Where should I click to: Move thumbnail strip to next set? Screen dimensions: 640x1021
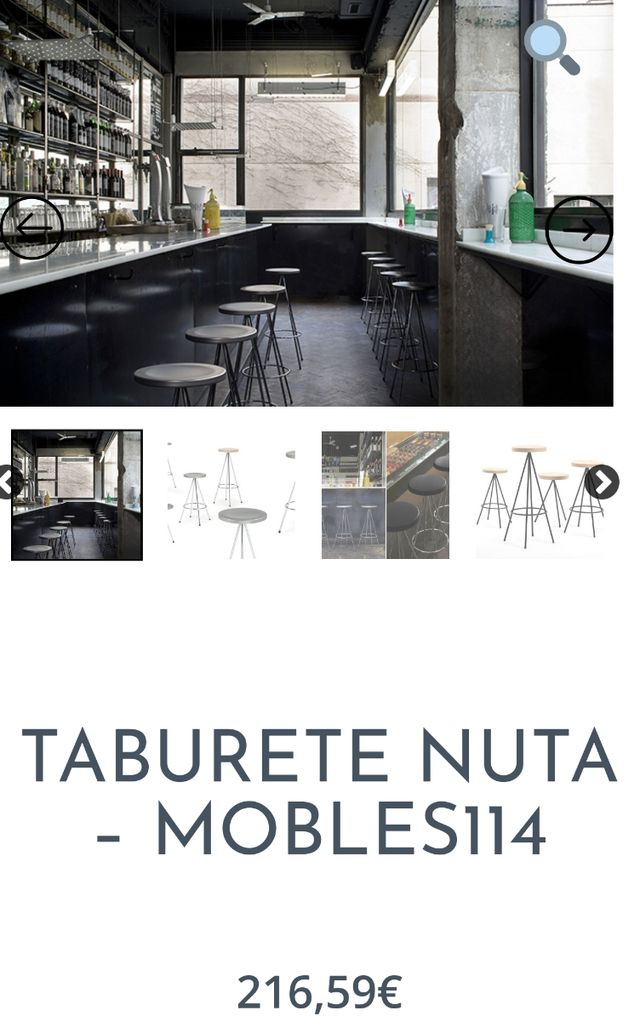click(602, 482)
